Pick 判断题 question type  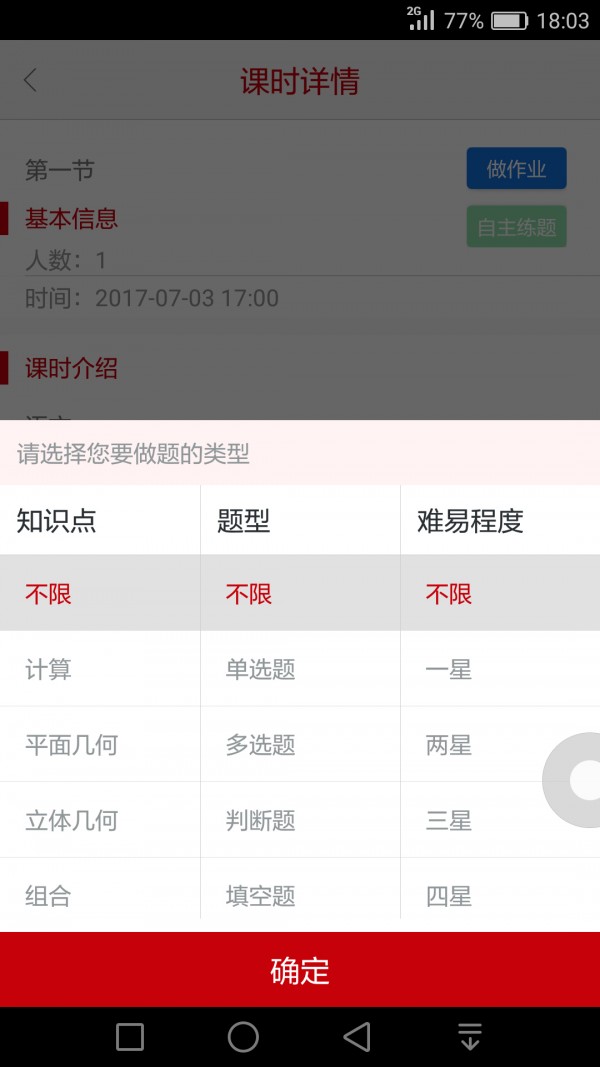[x=300, y=821]
